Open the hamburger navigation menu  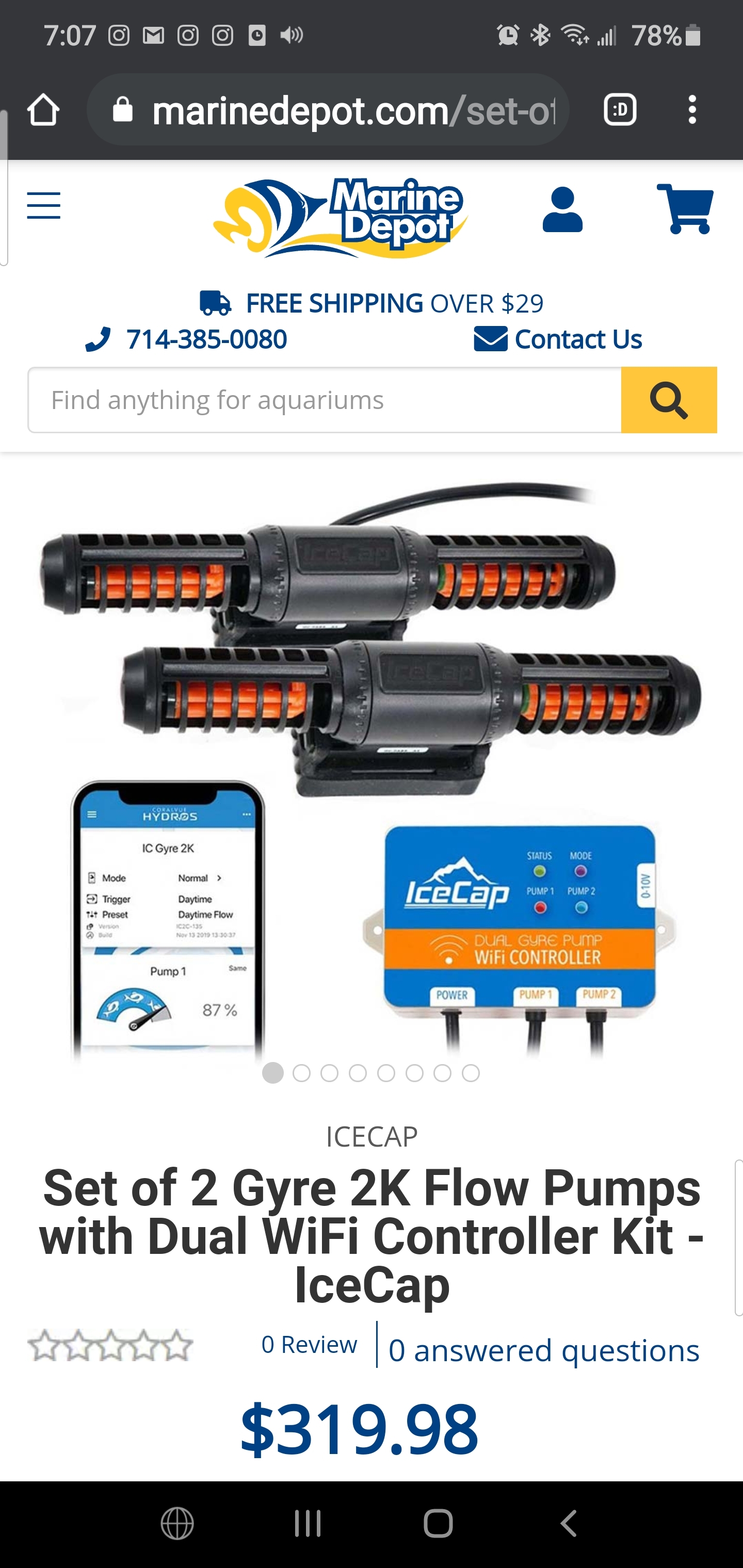(44, 206)
